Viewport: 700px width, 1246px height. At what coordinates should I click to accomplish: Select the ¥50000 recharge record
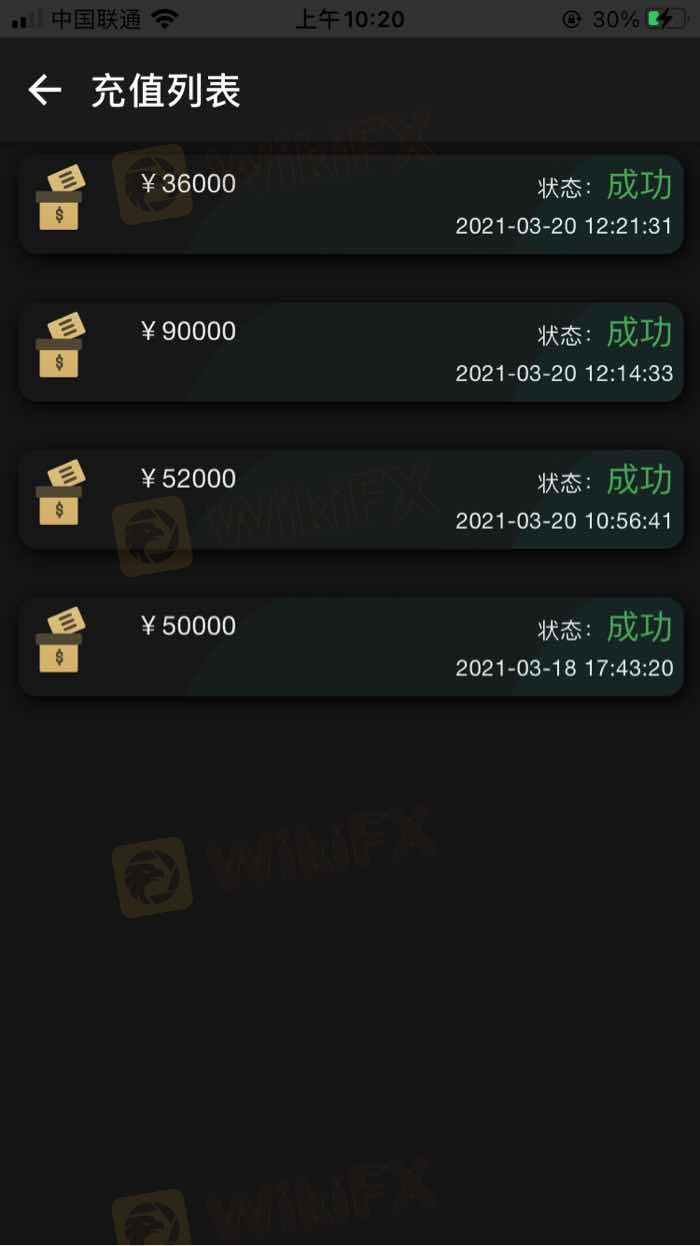point(350,646)
